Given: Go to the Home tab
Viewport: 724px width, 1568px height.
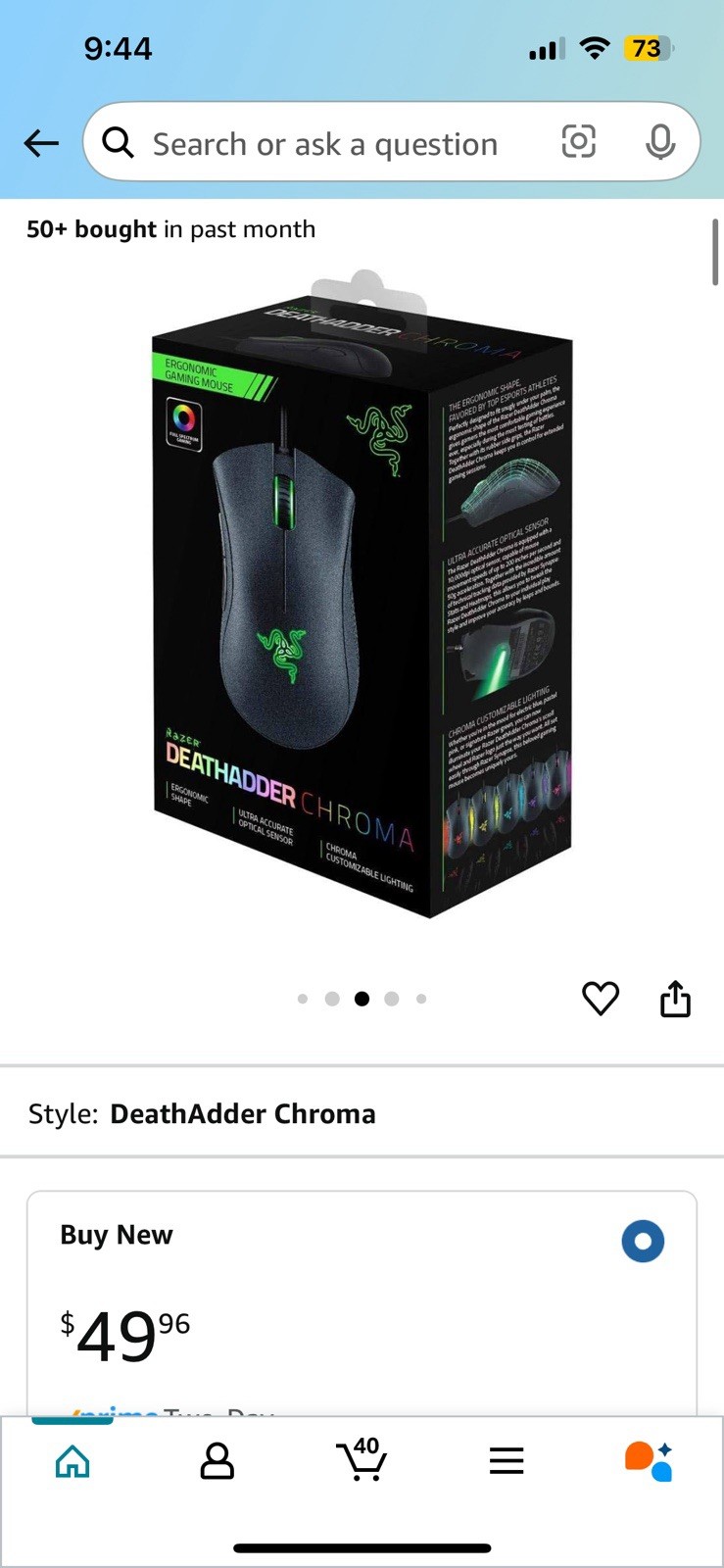Looking at the screenshot, I should point(72,1461).
